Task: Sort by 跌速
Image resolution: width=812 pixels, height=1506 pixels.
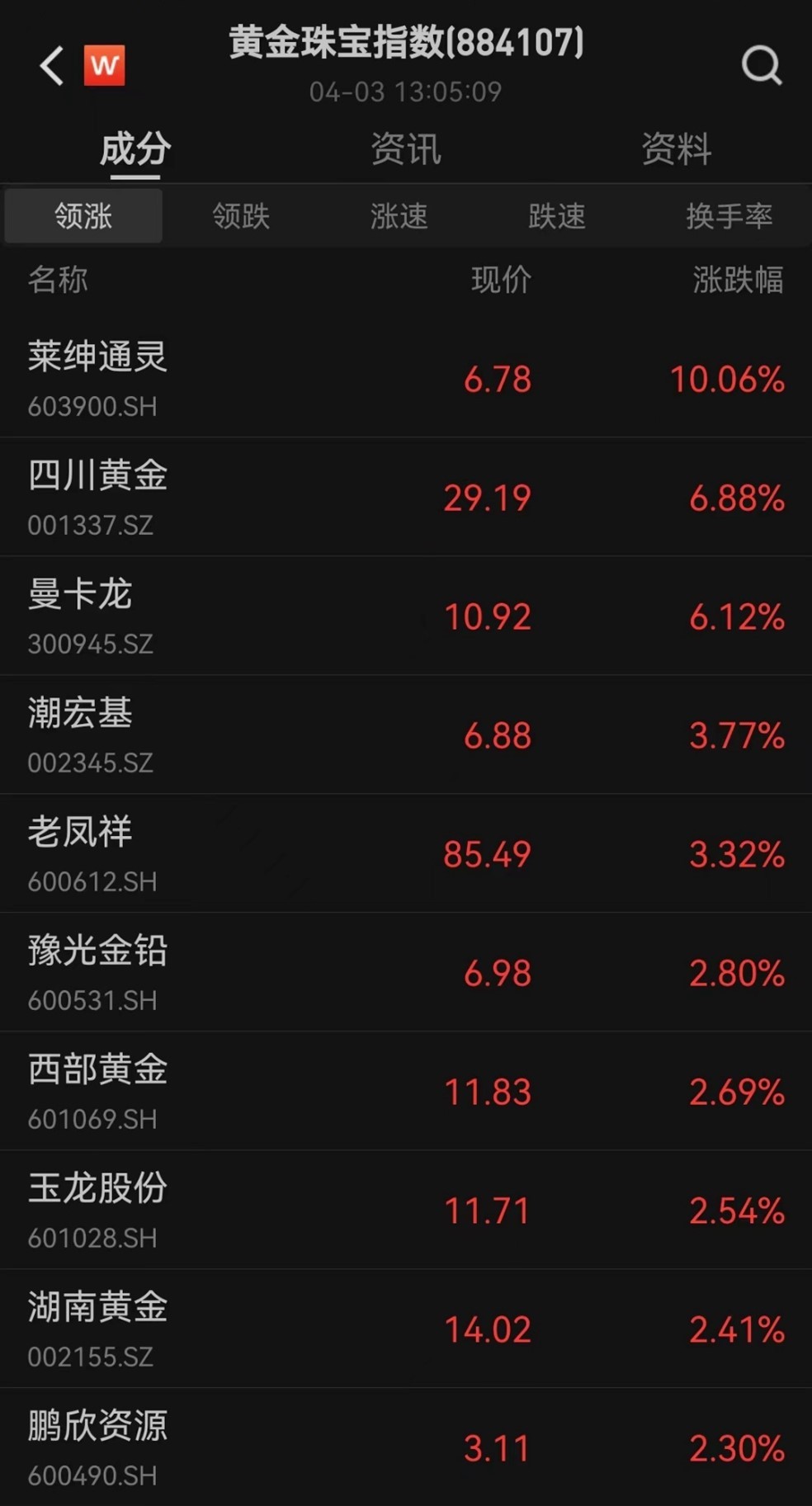Action: [x=557, y=216]
